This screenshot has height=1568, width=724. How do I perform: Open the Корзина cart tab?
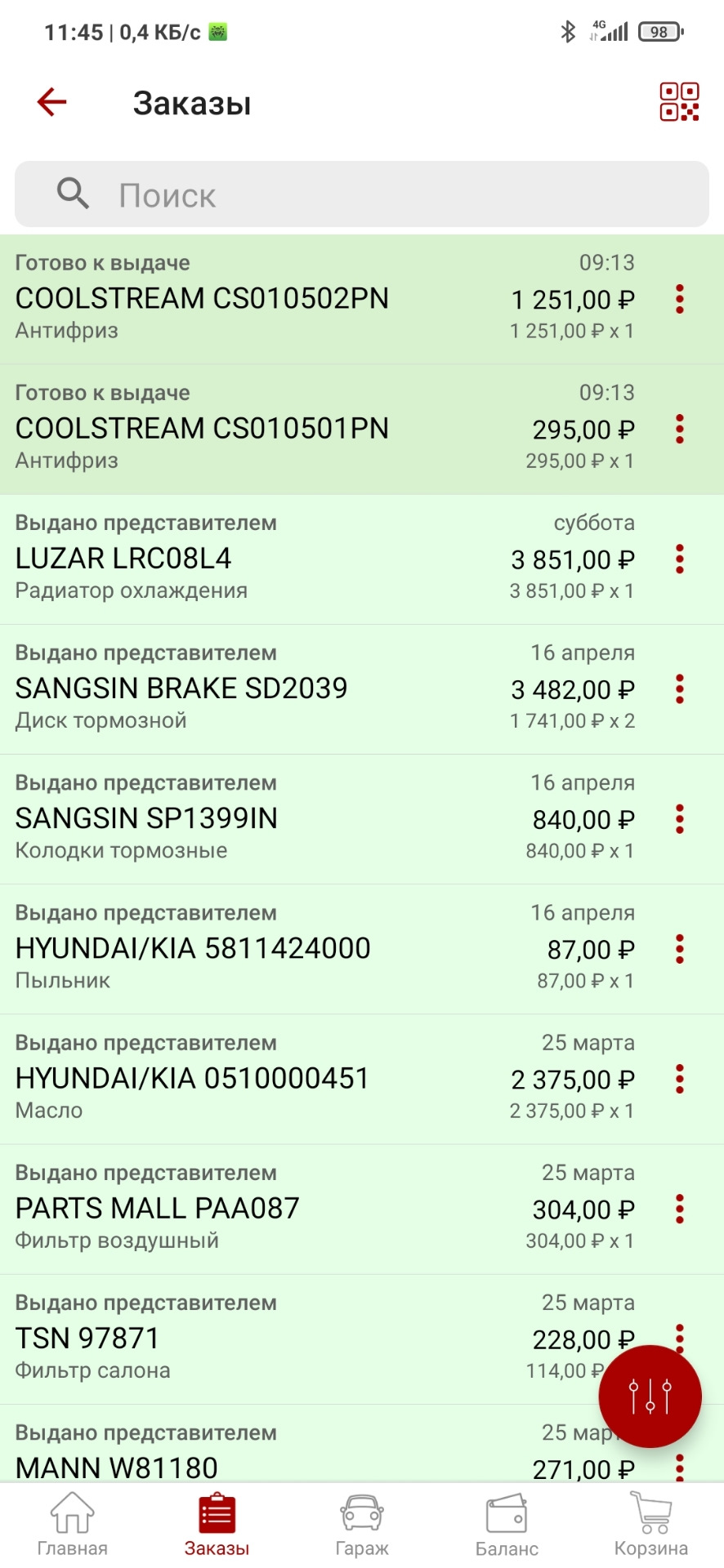point(651,1524)
